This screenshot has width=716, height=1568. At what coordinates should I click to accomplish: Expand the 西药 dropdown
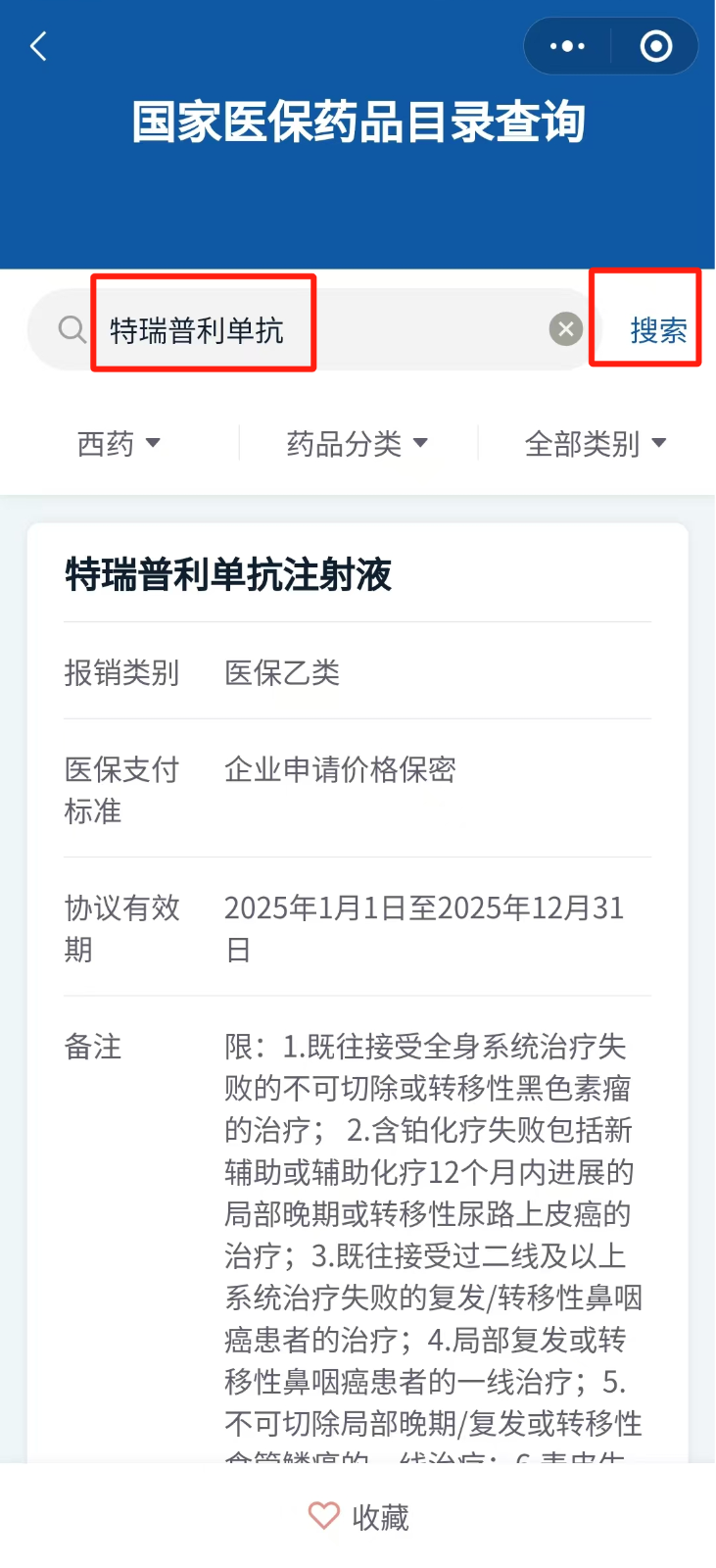coord(119,444)
